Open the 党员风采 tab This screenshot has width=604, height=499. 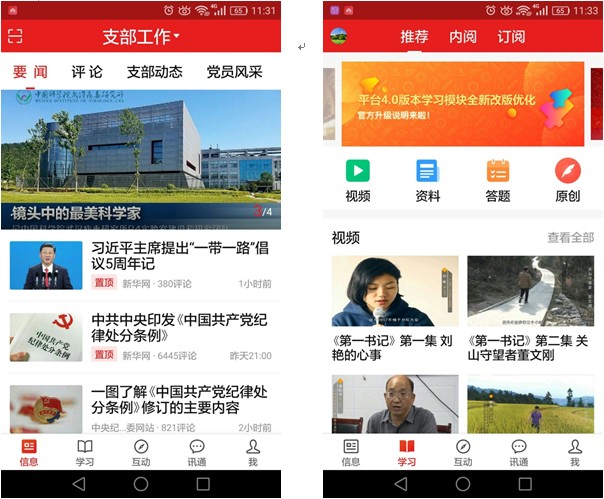[234, 72]
